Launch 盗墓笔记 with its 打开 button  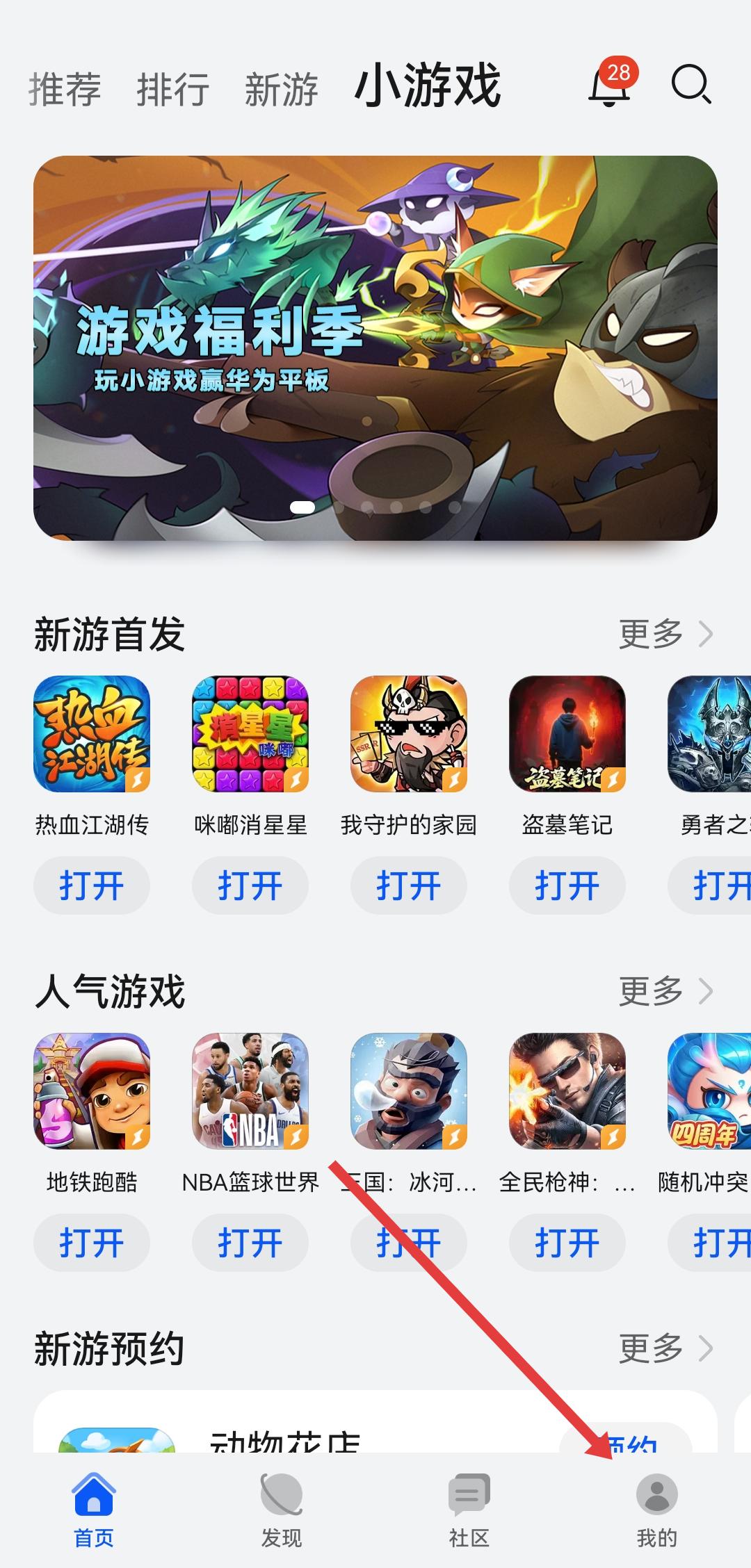point(567,885)
